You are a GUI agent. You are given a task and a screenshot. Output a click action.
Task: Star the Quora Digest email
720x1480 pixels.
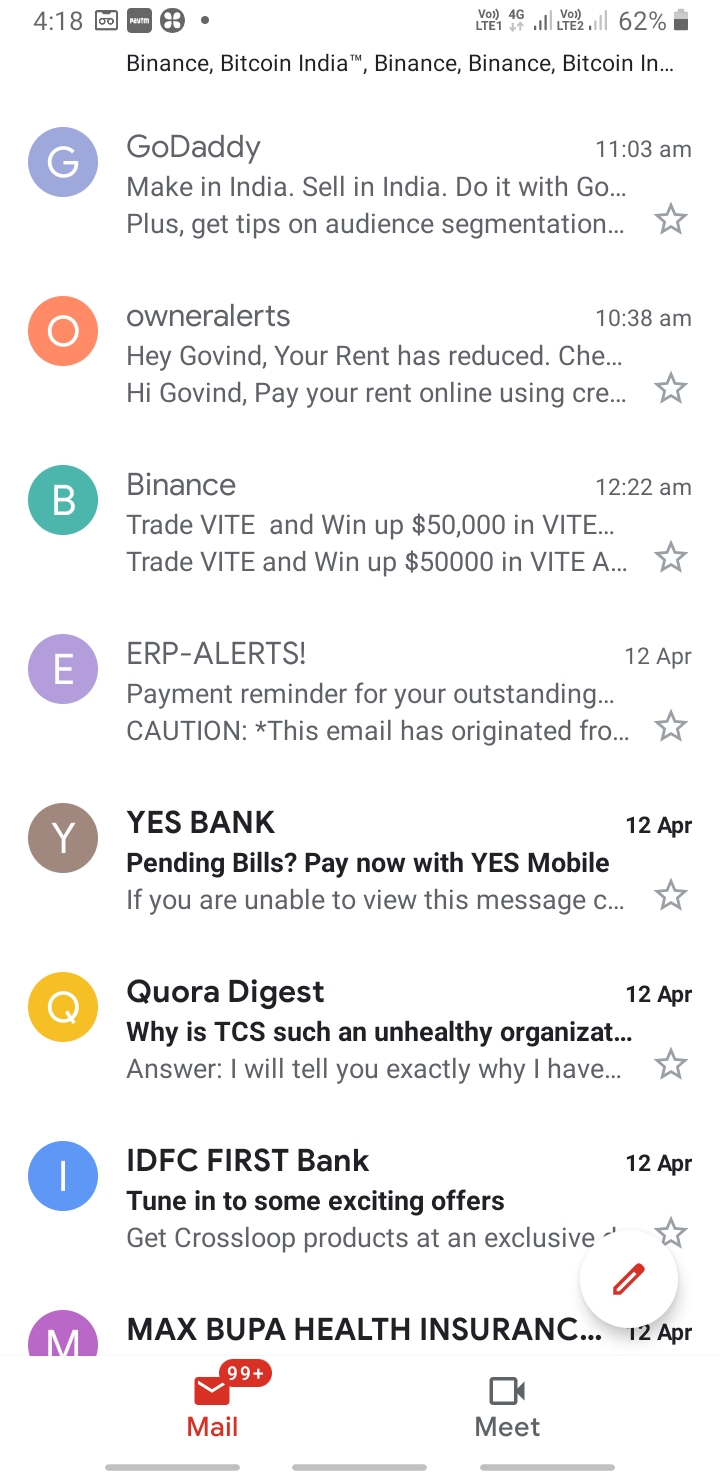[670, 1064]
